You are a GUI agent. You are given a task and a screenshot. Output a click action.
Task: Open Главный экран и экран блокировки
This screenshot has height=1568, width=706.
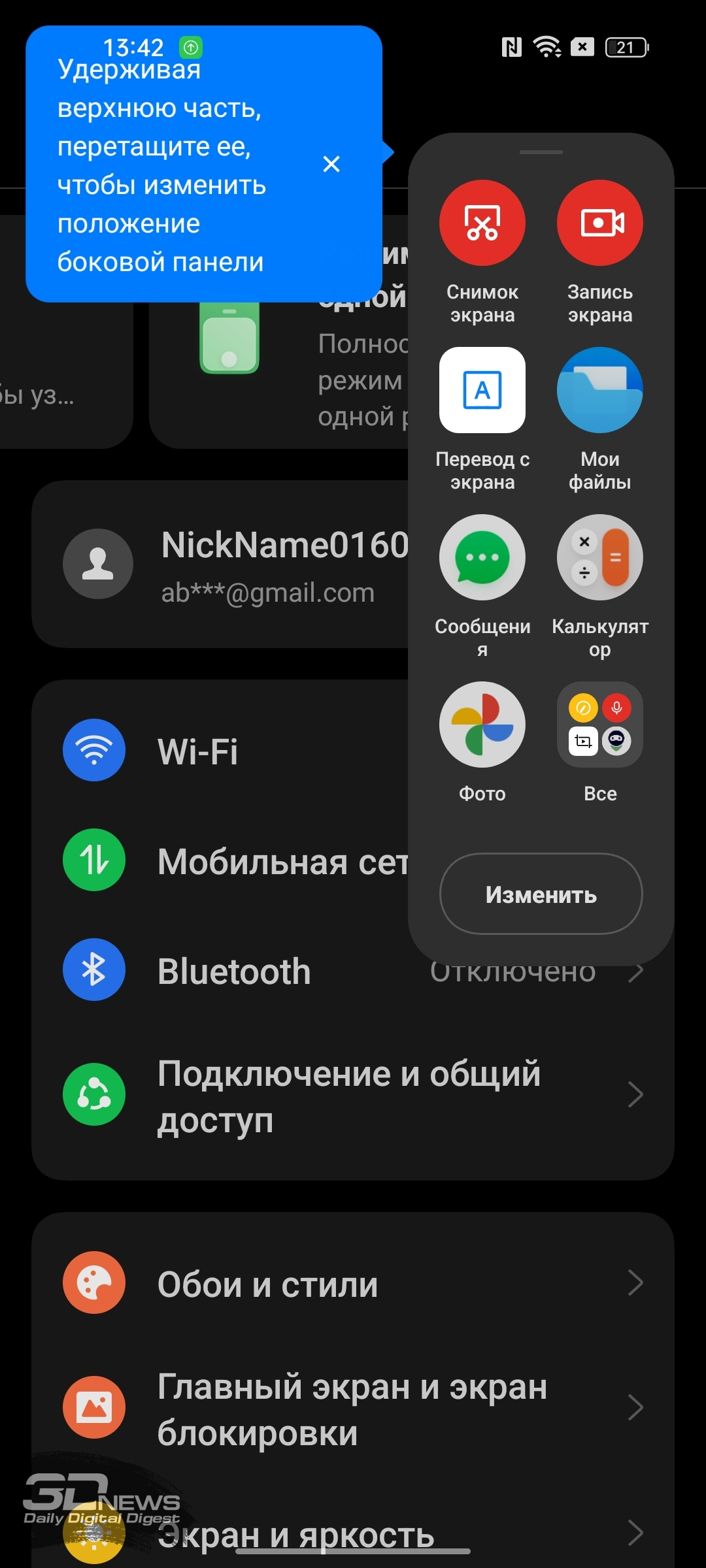click(x=353, y=1407)
